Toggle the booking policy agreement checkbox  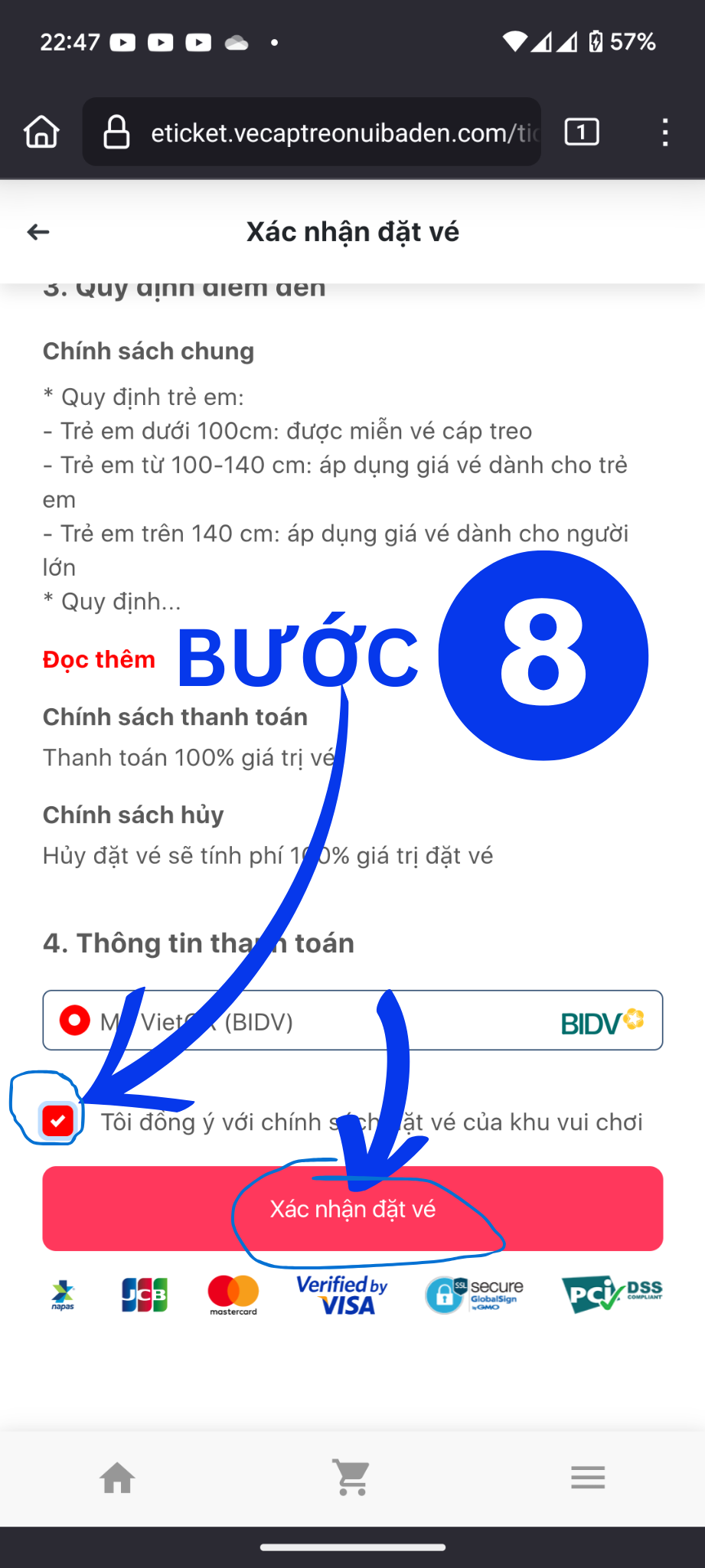[58, 1122]
